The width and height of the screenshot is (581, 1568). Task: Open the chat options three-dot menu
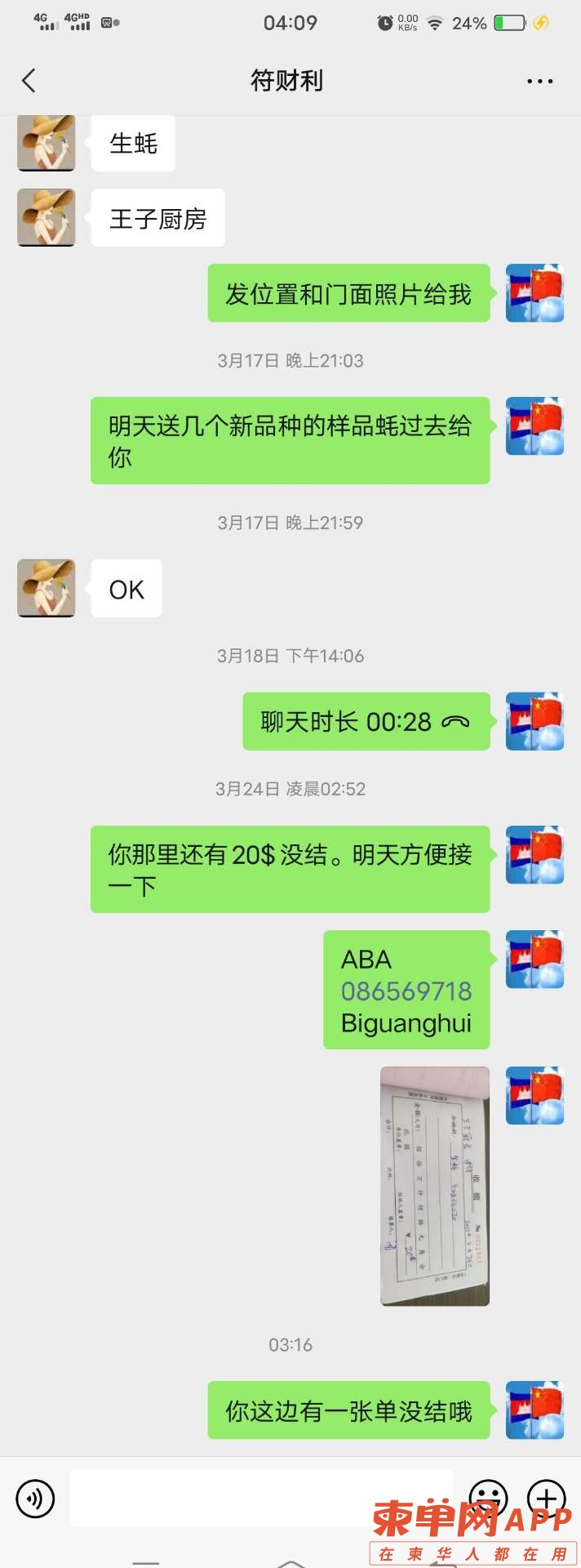click(539, 81)
